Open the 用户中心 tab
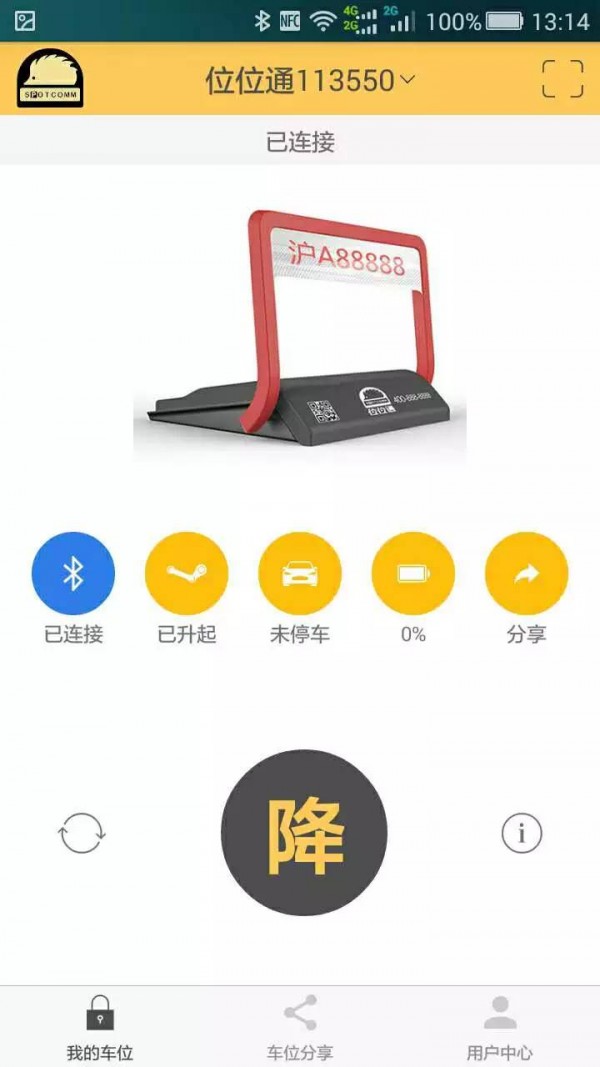 pos(499,1027)
